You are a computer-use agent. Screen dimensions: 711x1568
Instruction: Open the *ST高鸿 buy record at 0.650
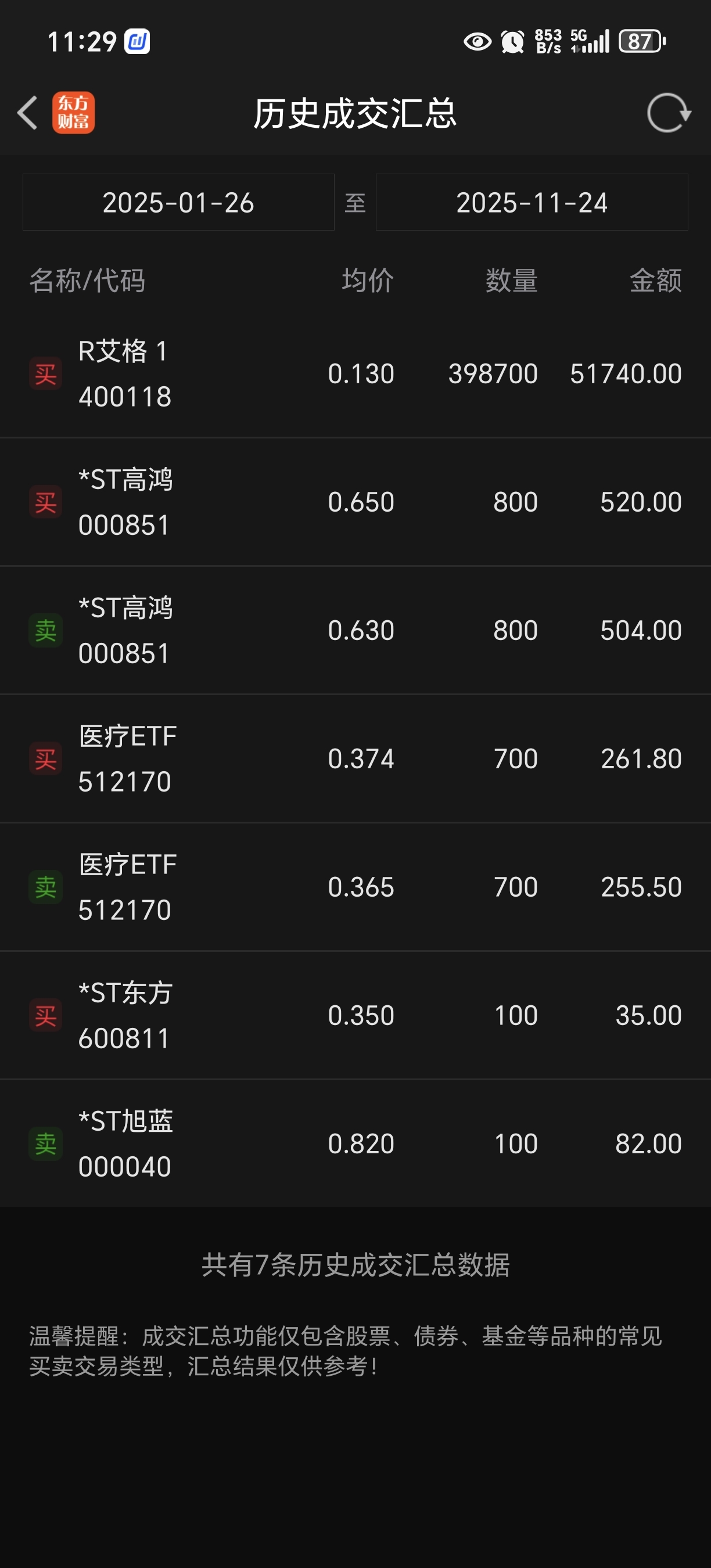point(355,502)
